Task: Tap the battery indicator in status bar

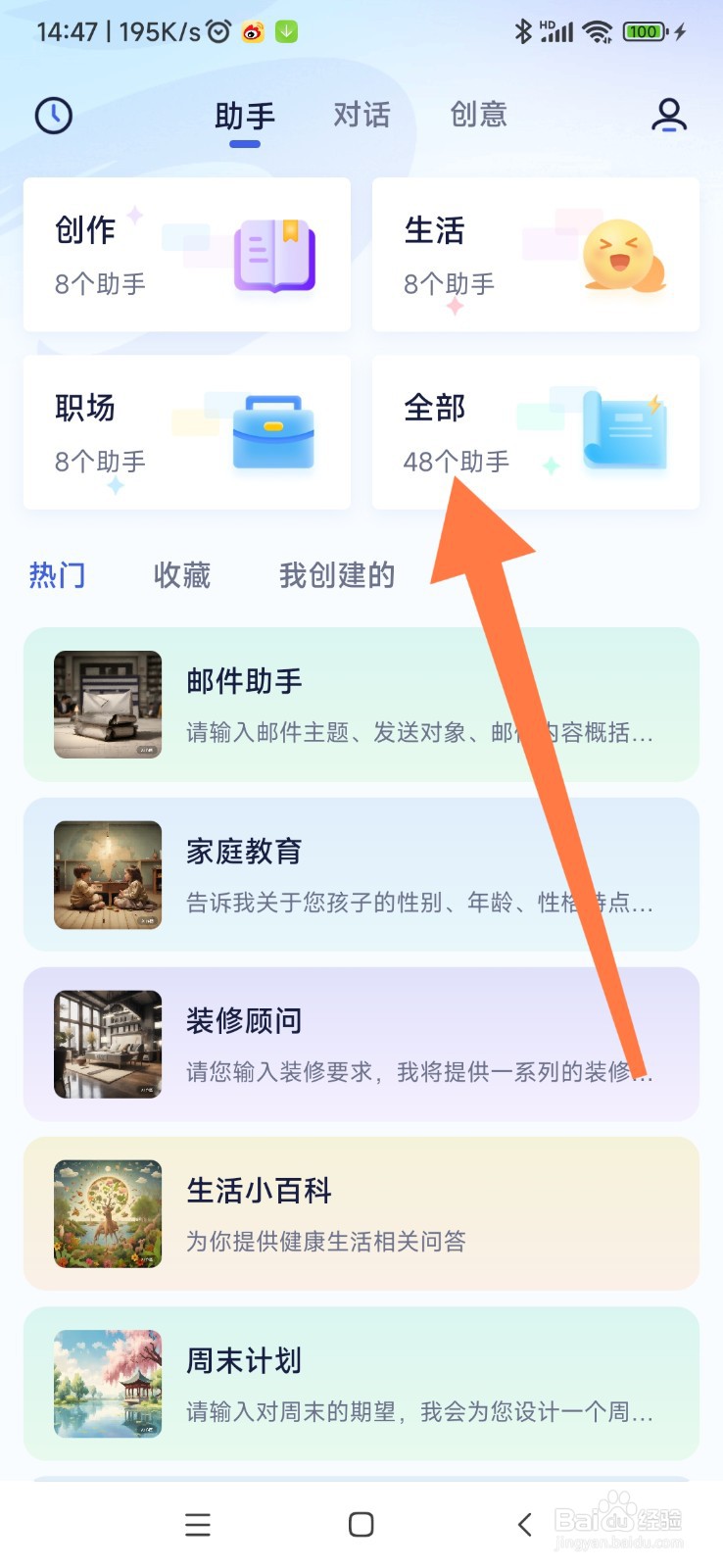Action: tap(644, 30)
